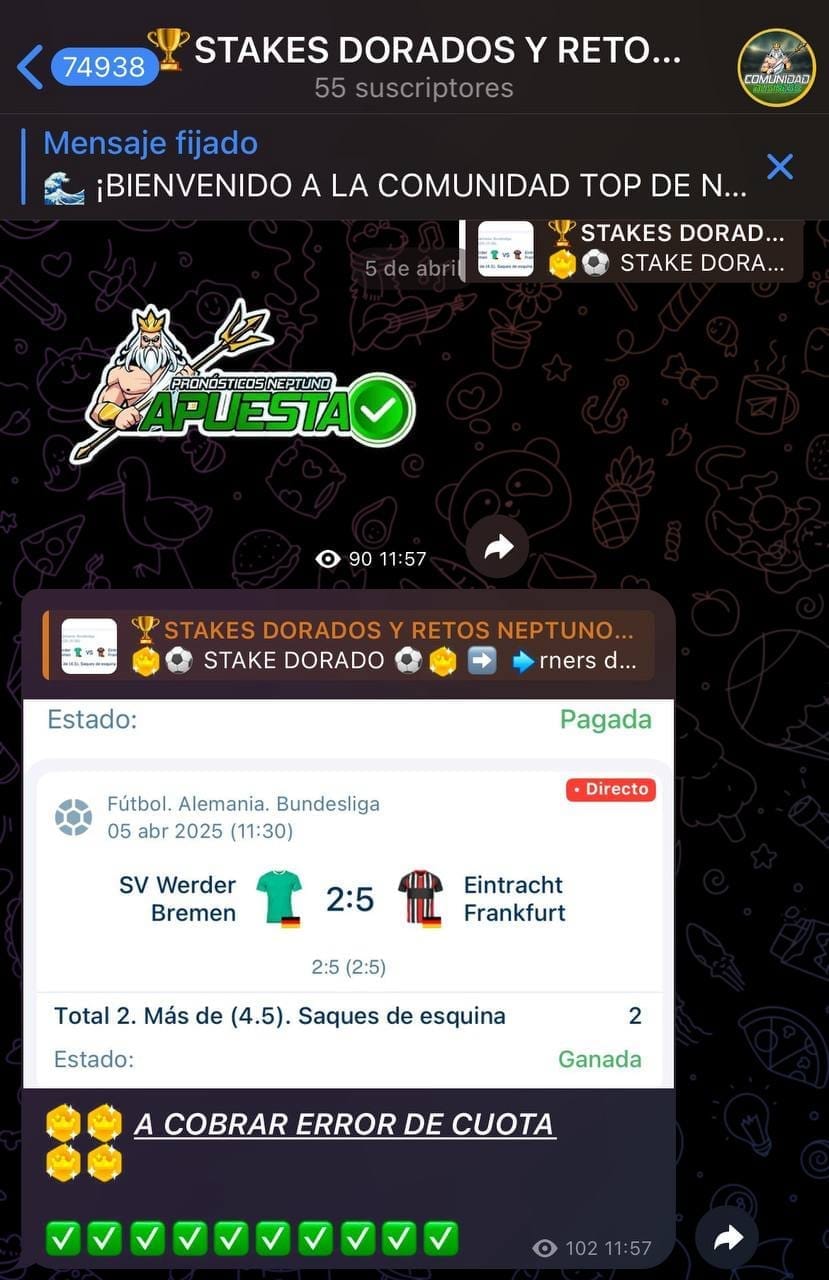Dismiss the pinned message
Viewport: 829px width, 1280px height.
coord(780,167)
